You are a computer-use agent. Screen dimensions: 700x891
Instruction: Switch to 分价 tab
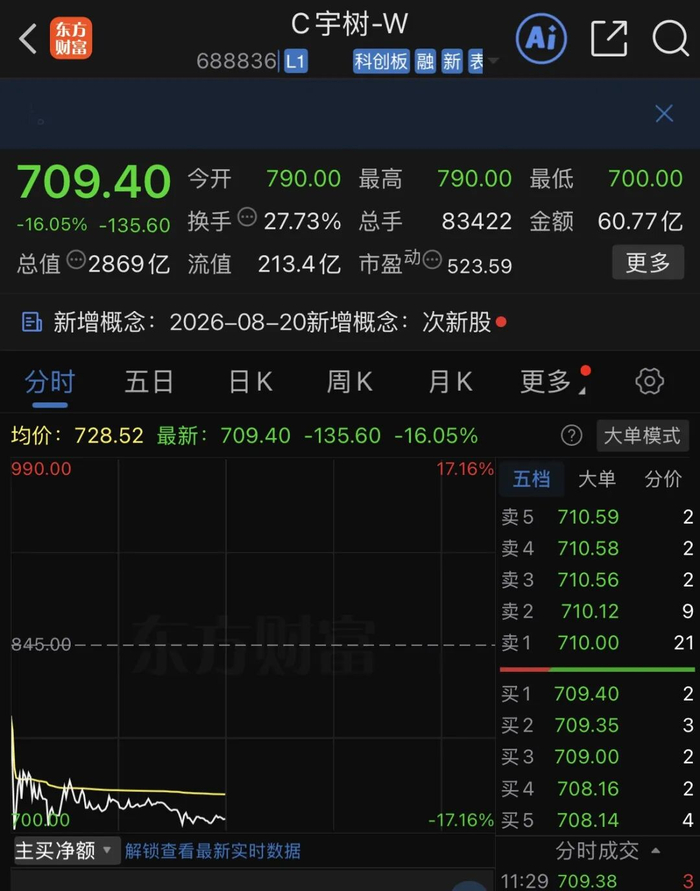coord(662,479)
